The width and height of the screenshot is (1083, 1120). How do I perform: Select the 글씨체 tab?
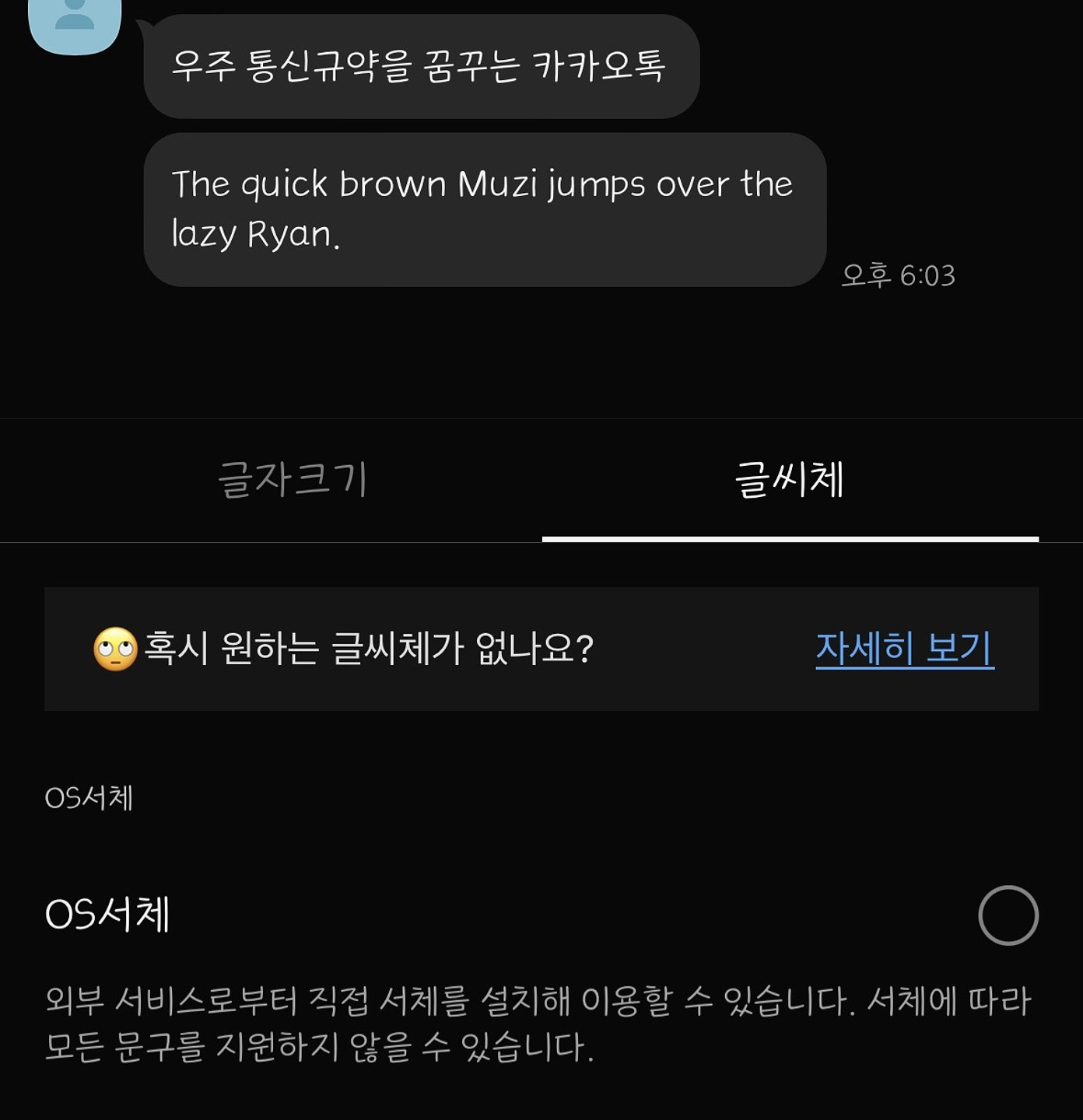click(789, 479)
